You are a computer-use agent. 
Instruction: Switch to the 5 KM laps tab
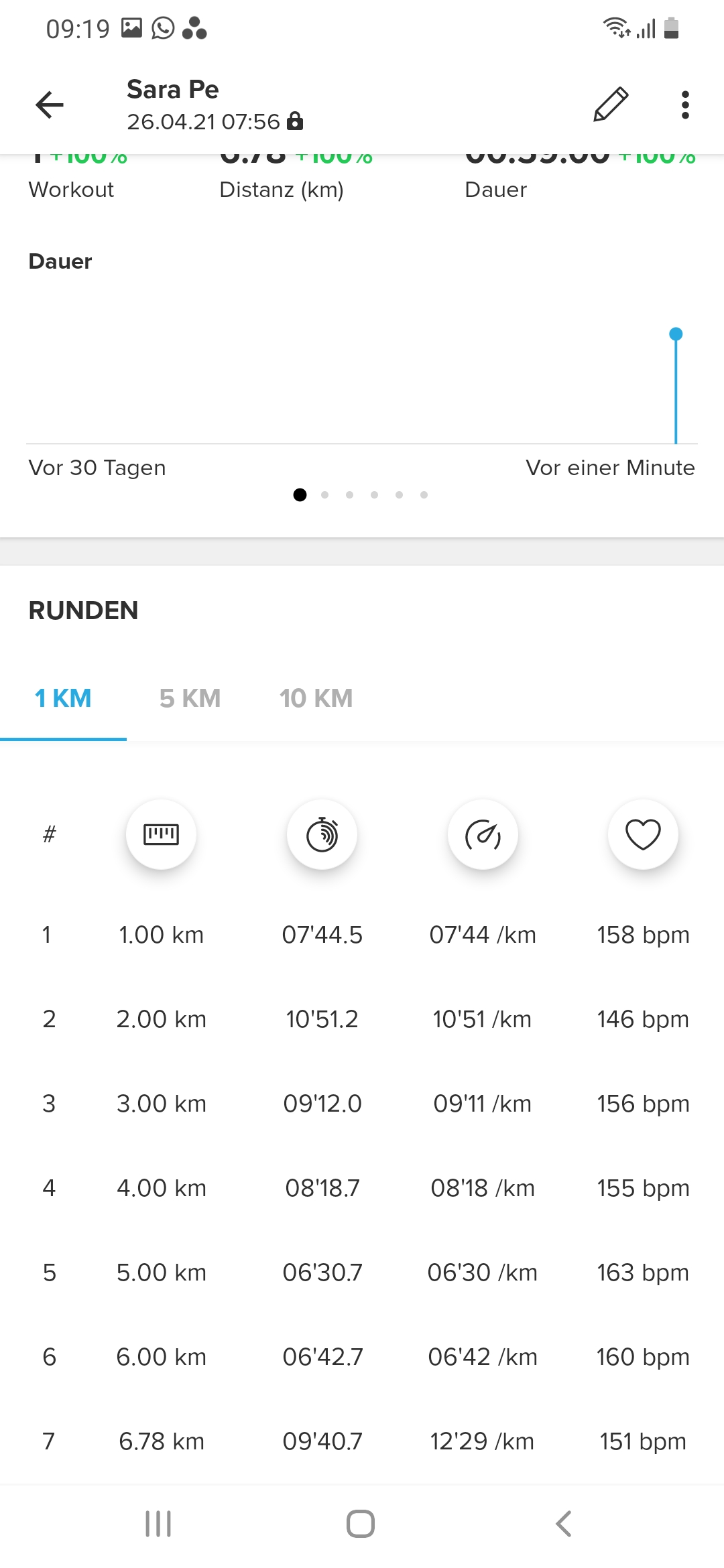click(190, 698)
